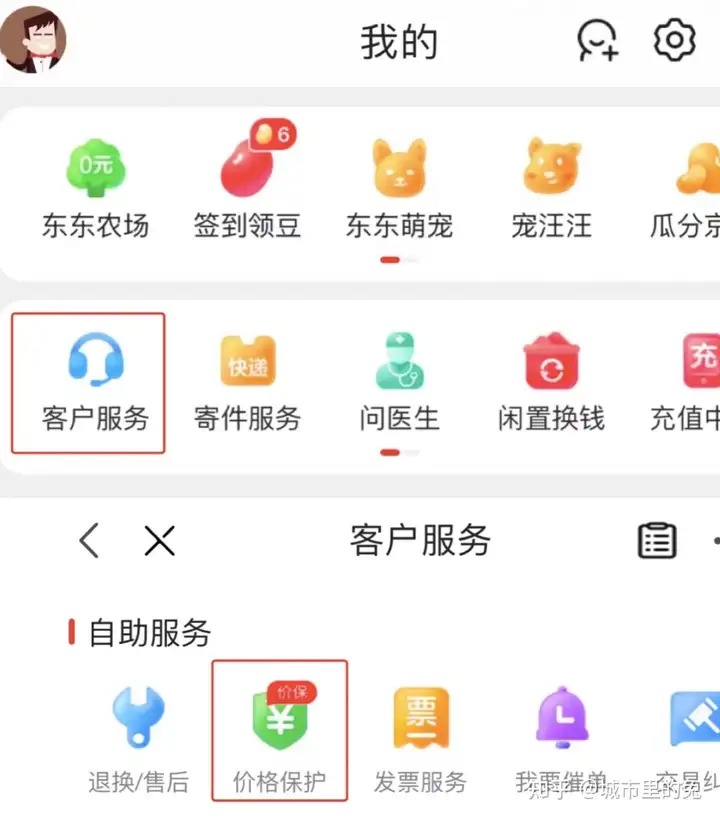
Task: Open the messages chat icon
Action: click(x=598, y=41)
